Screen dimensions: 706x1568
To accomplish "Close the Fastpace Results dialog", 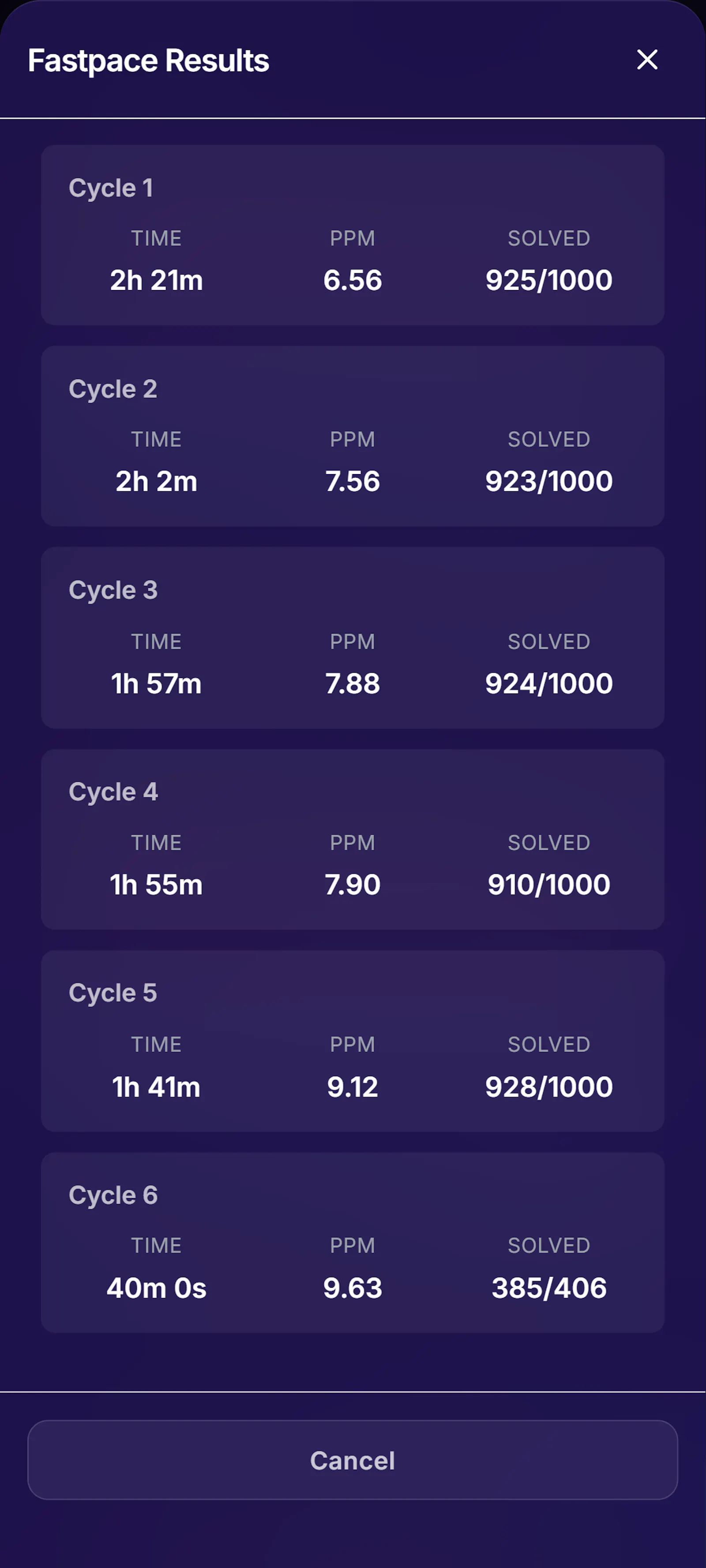I will click(647, 60).
